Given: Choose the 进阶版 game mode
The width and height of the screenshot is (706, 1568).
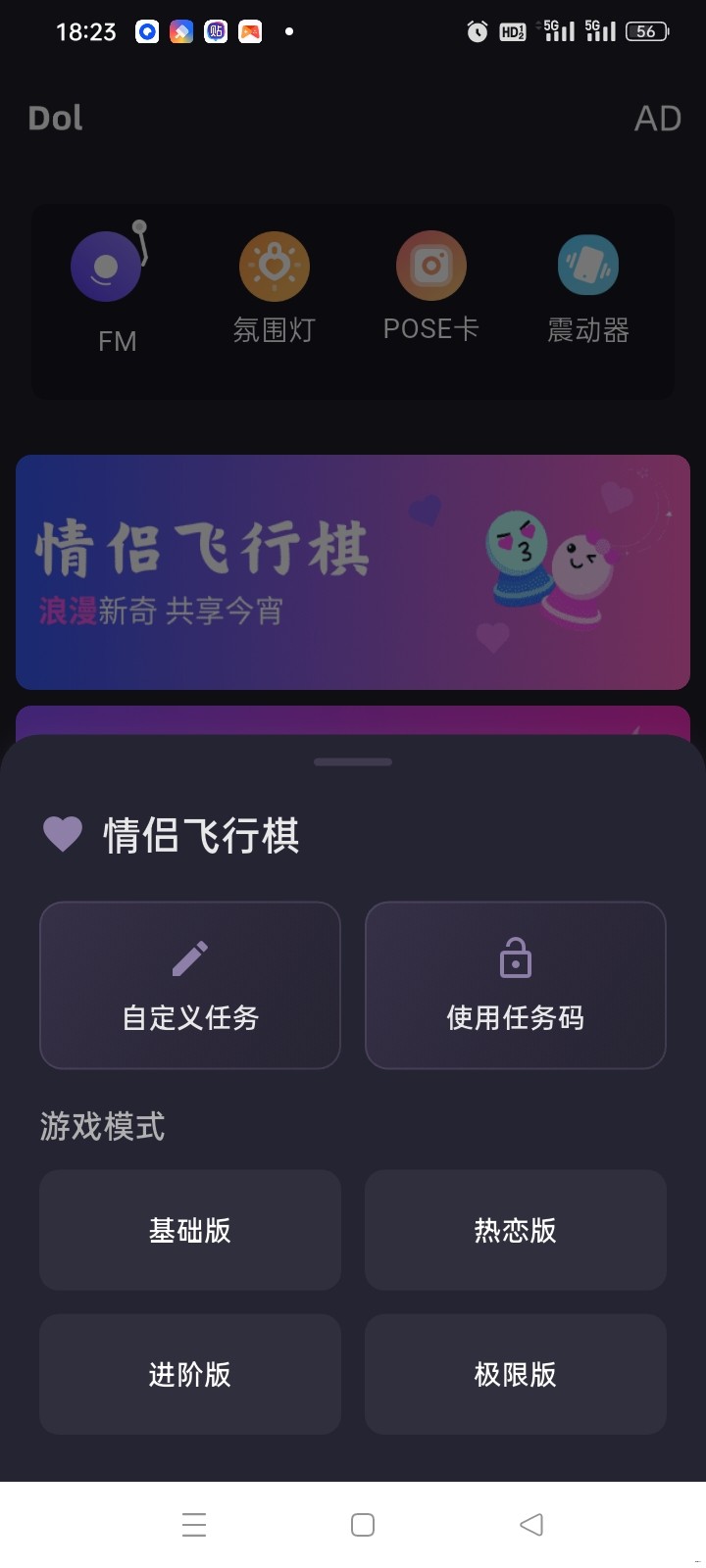Looking at the screenshot, I should click(x=190, y=1374).
